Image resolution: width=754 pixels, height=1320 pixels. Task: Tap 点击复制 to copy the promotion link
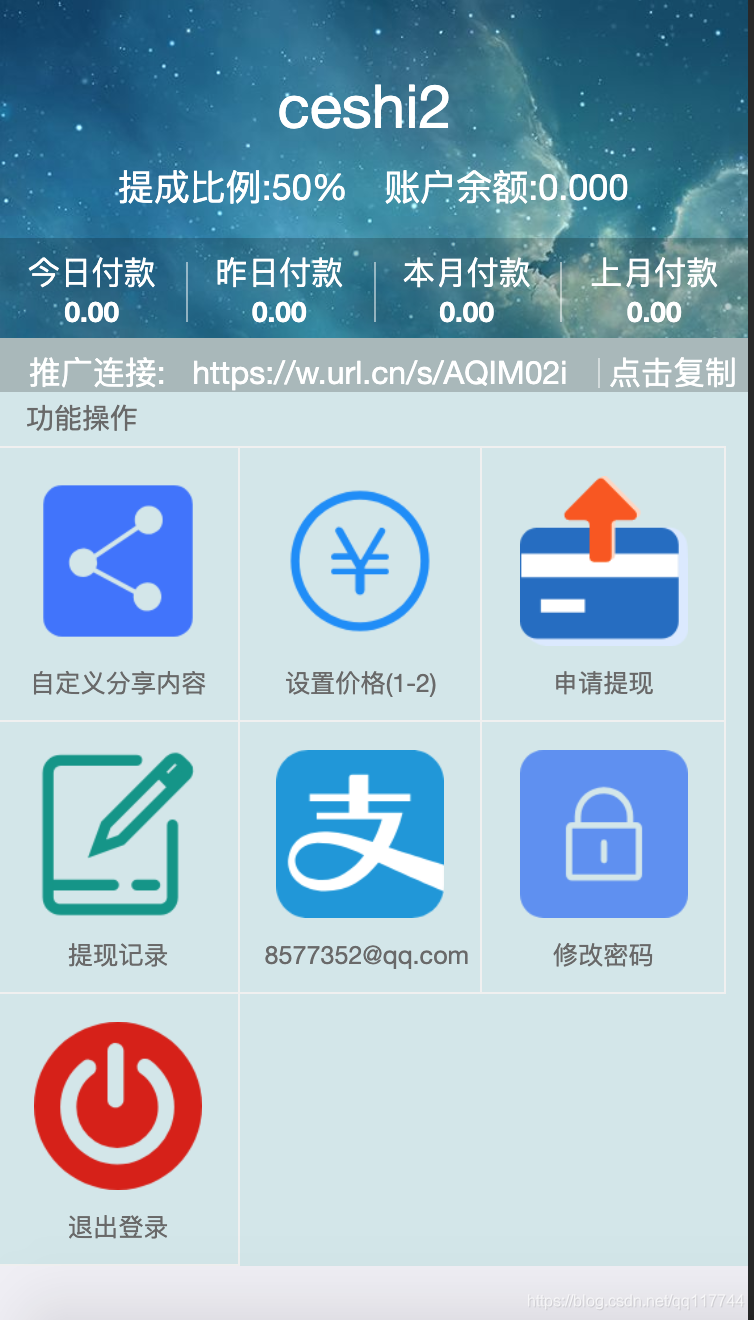(672, 373)
